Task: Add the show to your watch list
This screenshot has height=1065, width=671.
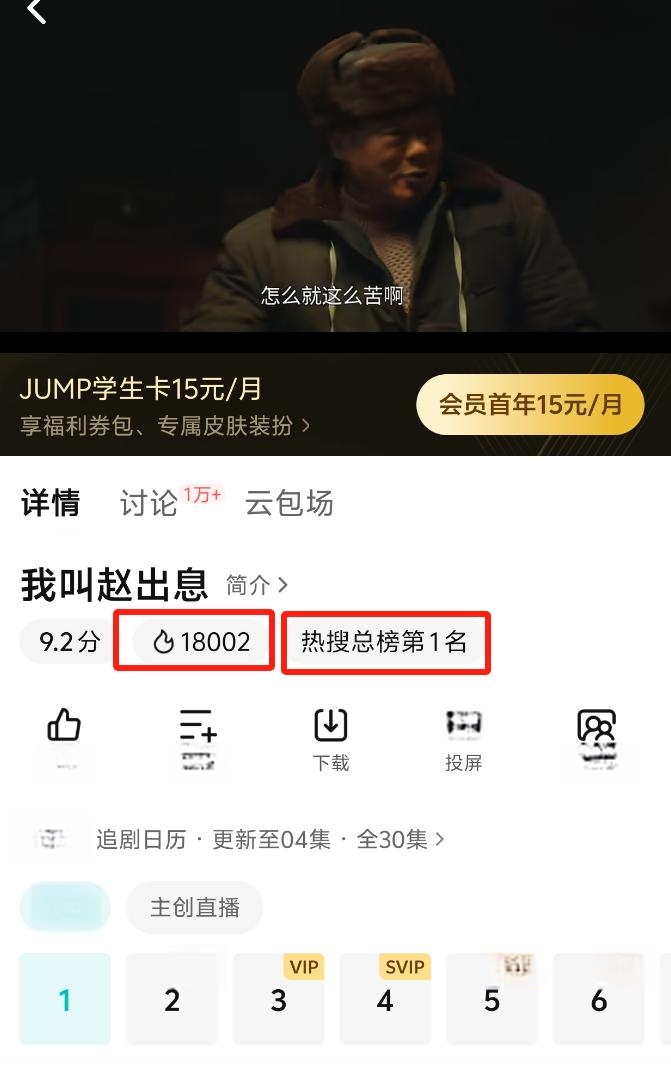Action: [198, 727]
